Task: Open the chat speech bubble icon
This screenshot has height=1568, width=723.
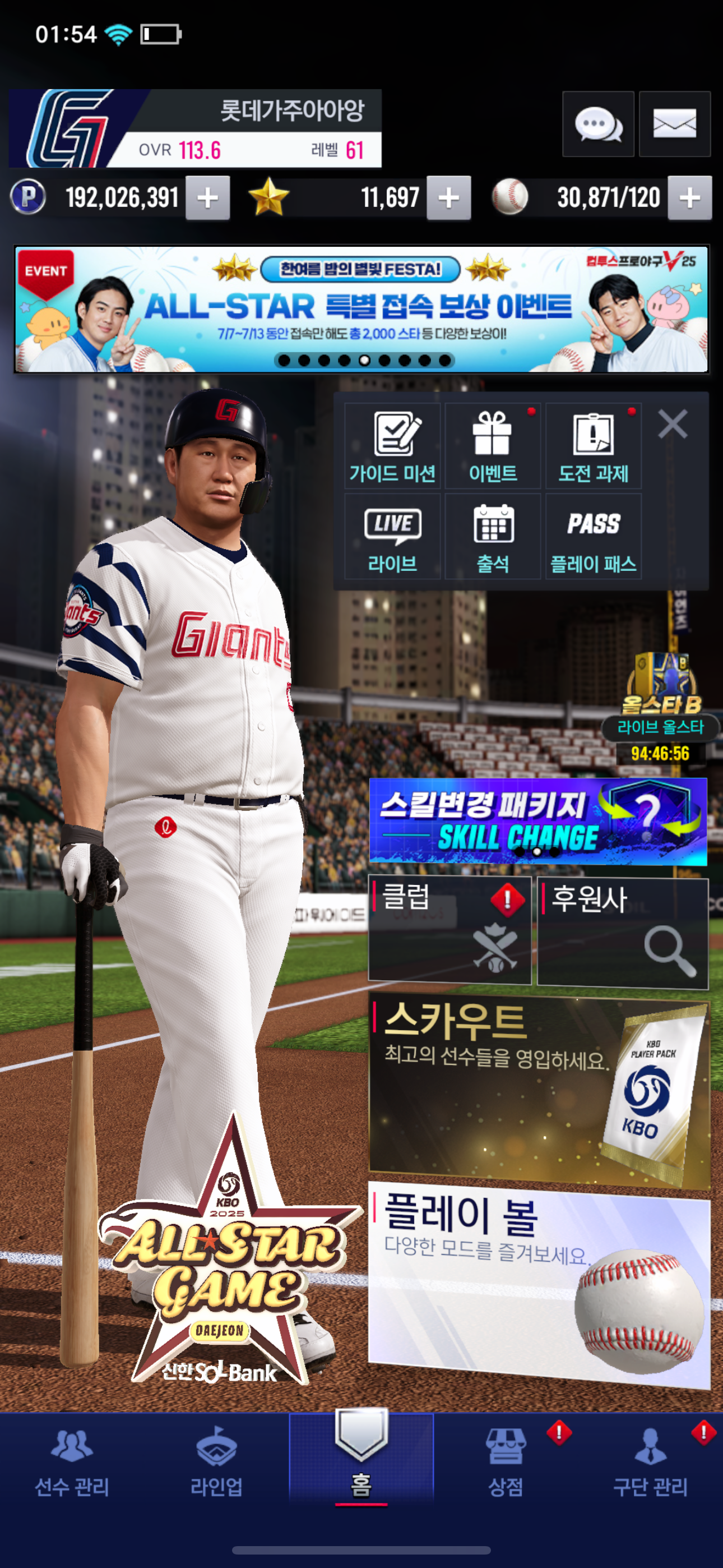Action: coord(597,125)
